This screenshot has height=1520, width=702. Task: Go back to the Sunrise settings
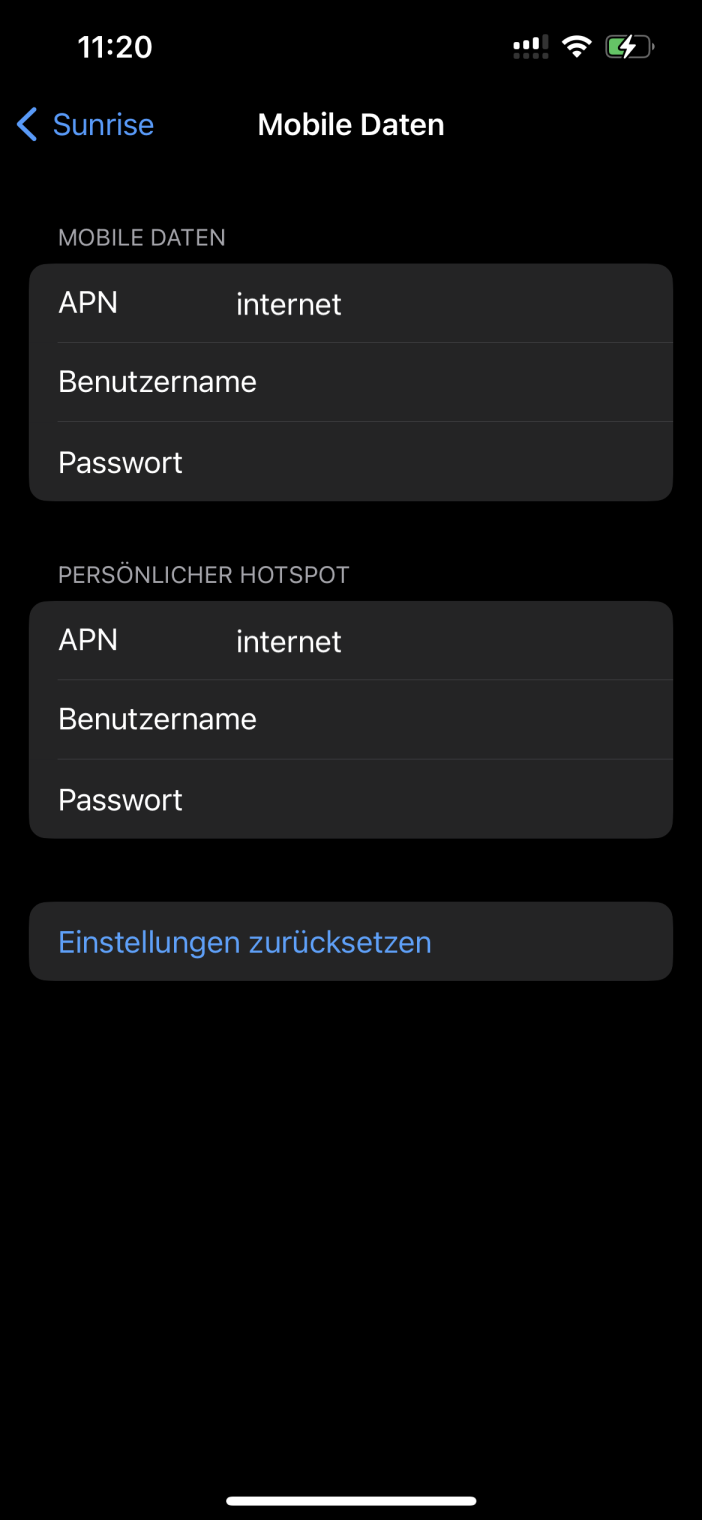tap(86, 125)
